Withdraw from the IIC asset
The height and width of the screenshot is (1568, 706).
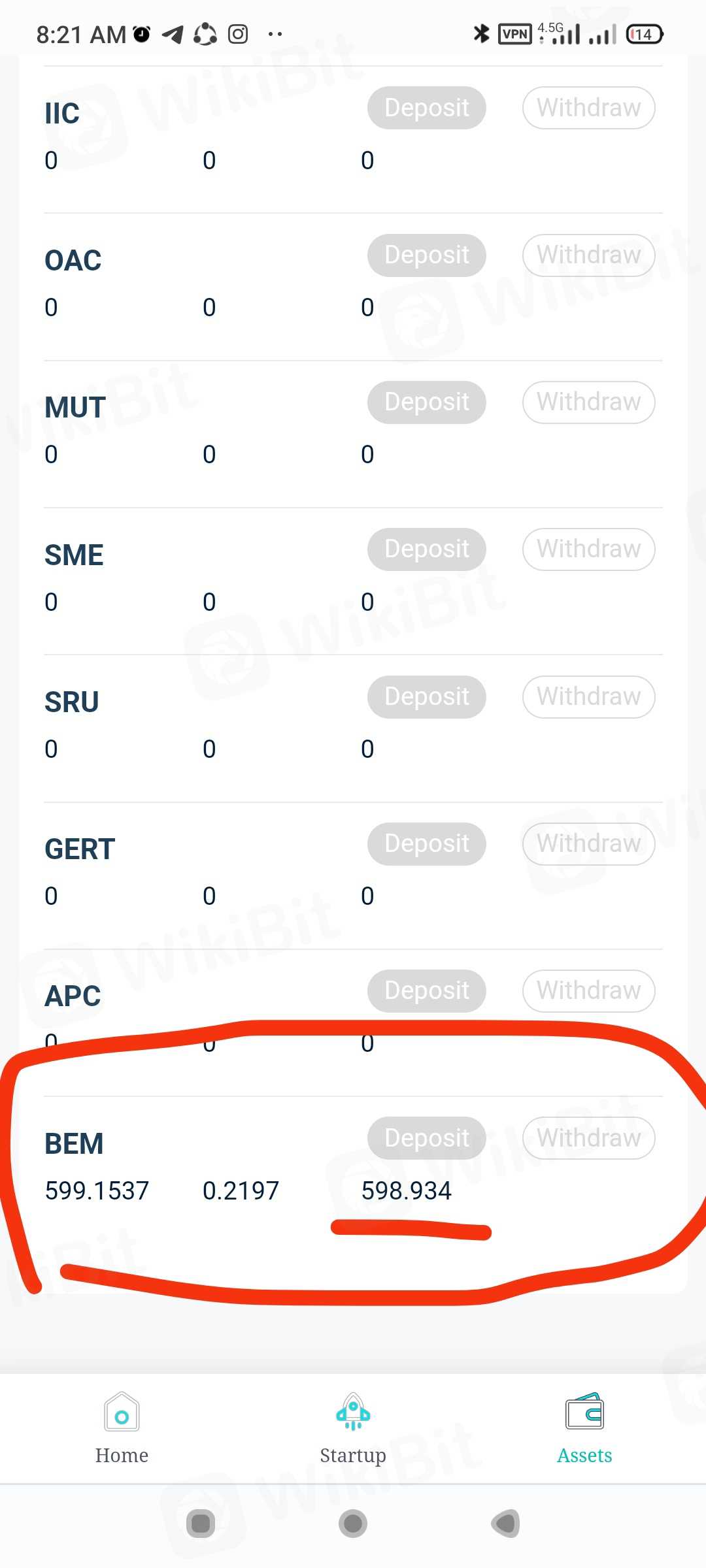[588, 108]
